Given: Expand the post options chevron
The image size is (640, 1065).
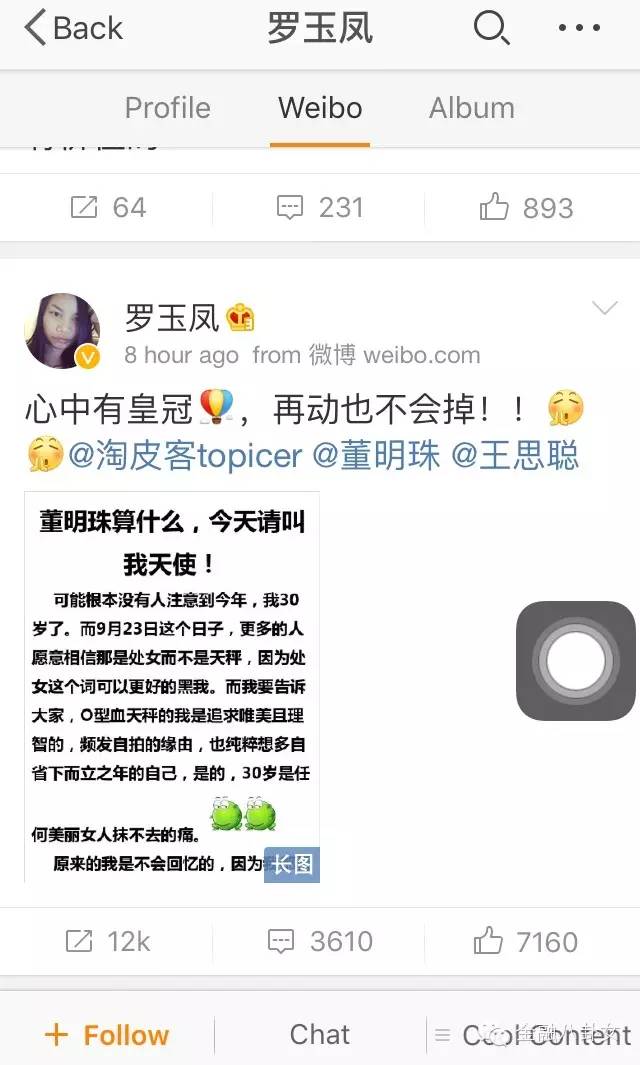Looking at the screenshot, I should pos(604,308).
